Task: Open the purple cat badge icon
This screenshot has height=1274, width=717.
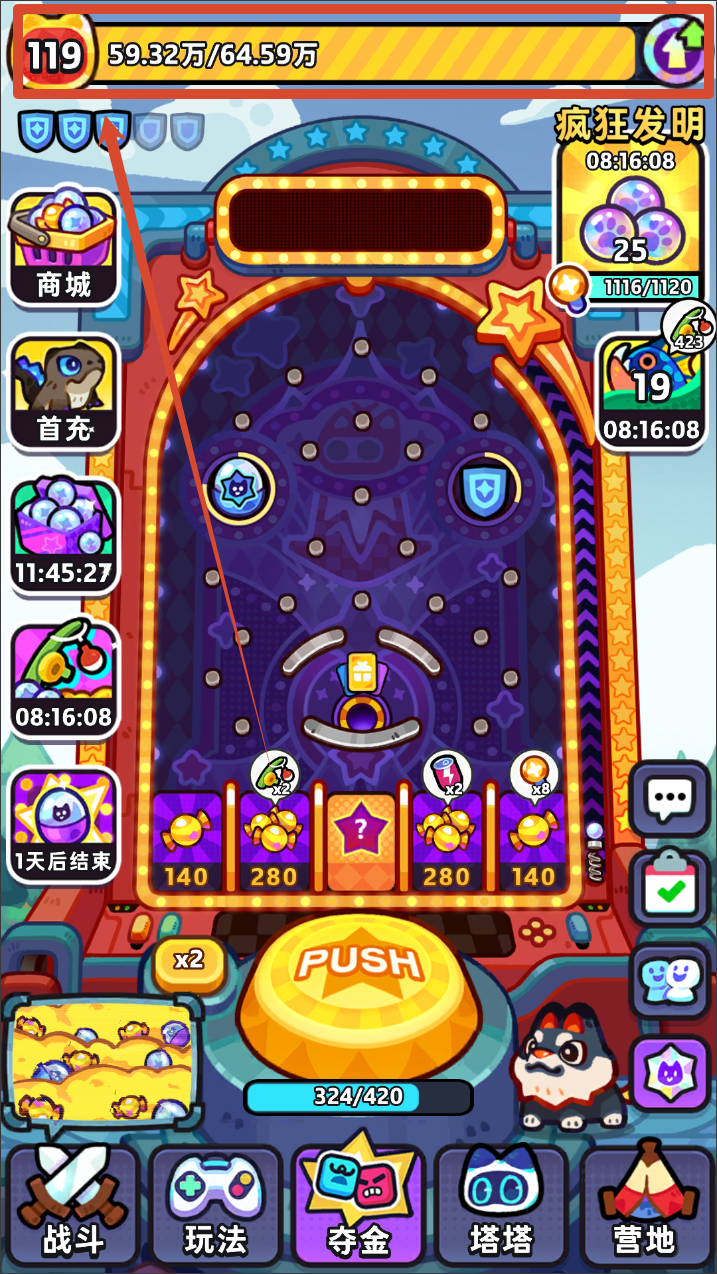Action: click(669, 1071)
